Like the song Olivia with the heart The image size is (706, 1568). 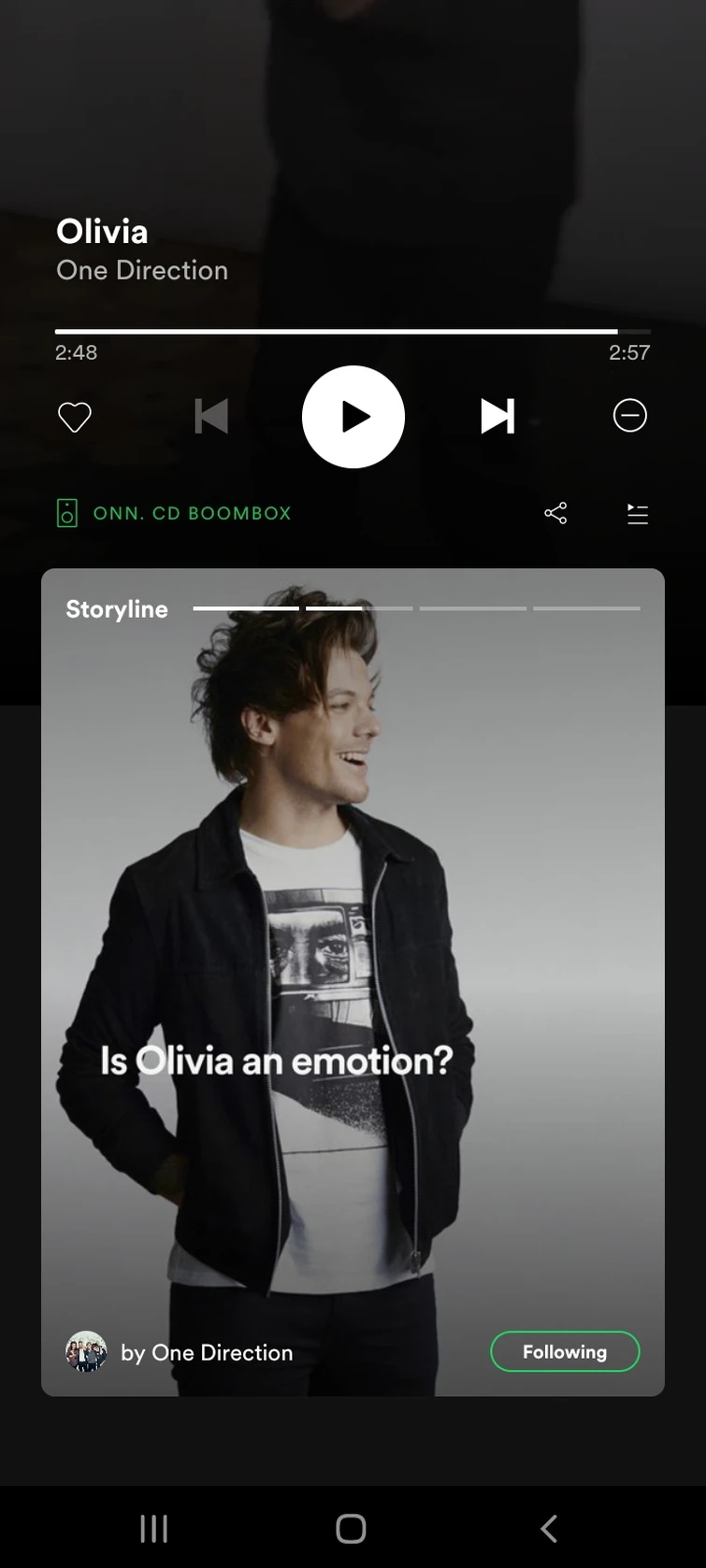click(x=75, y=417)
